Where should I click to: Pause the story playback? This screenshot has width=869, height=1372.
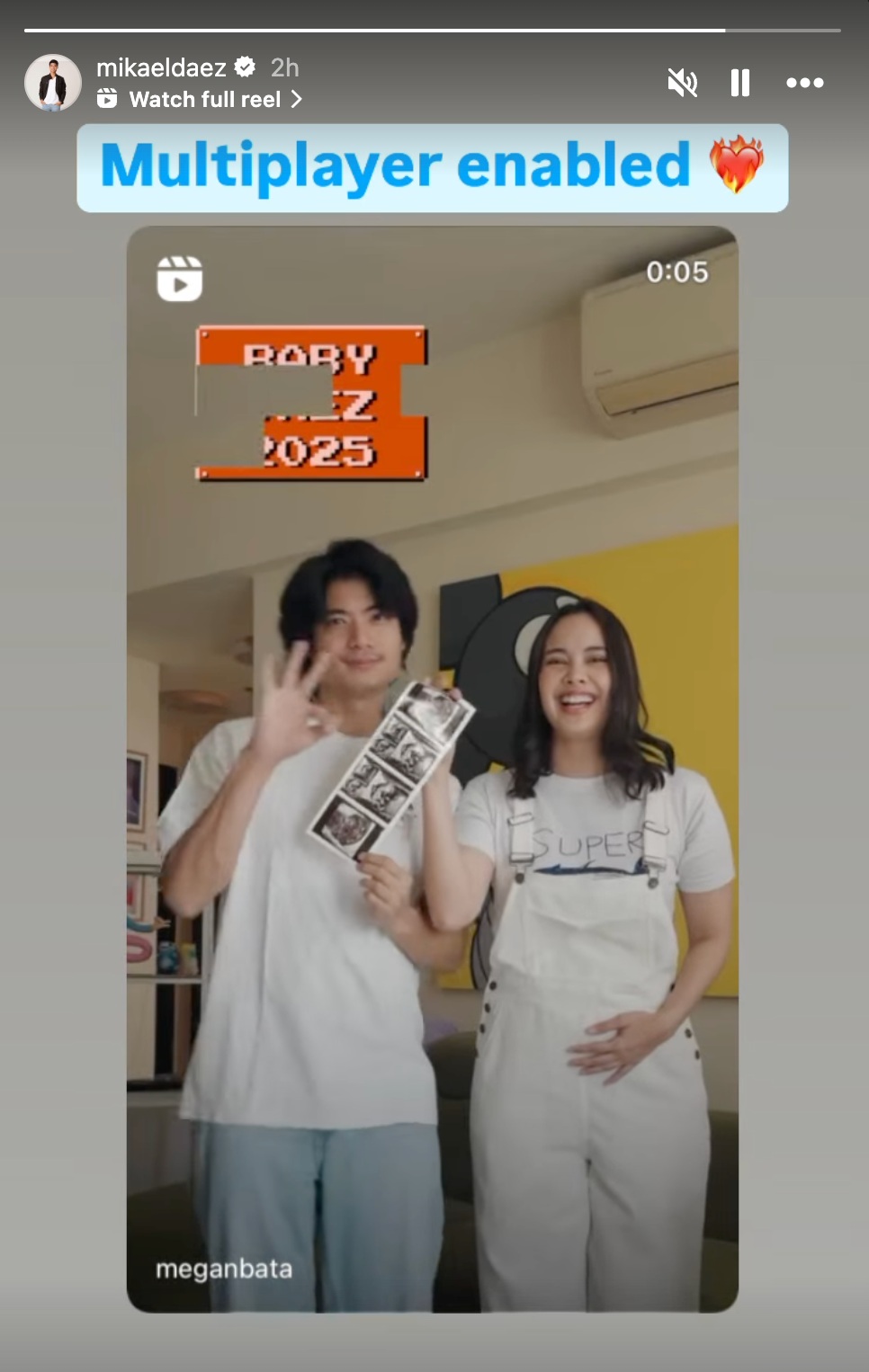click(740, 83)
